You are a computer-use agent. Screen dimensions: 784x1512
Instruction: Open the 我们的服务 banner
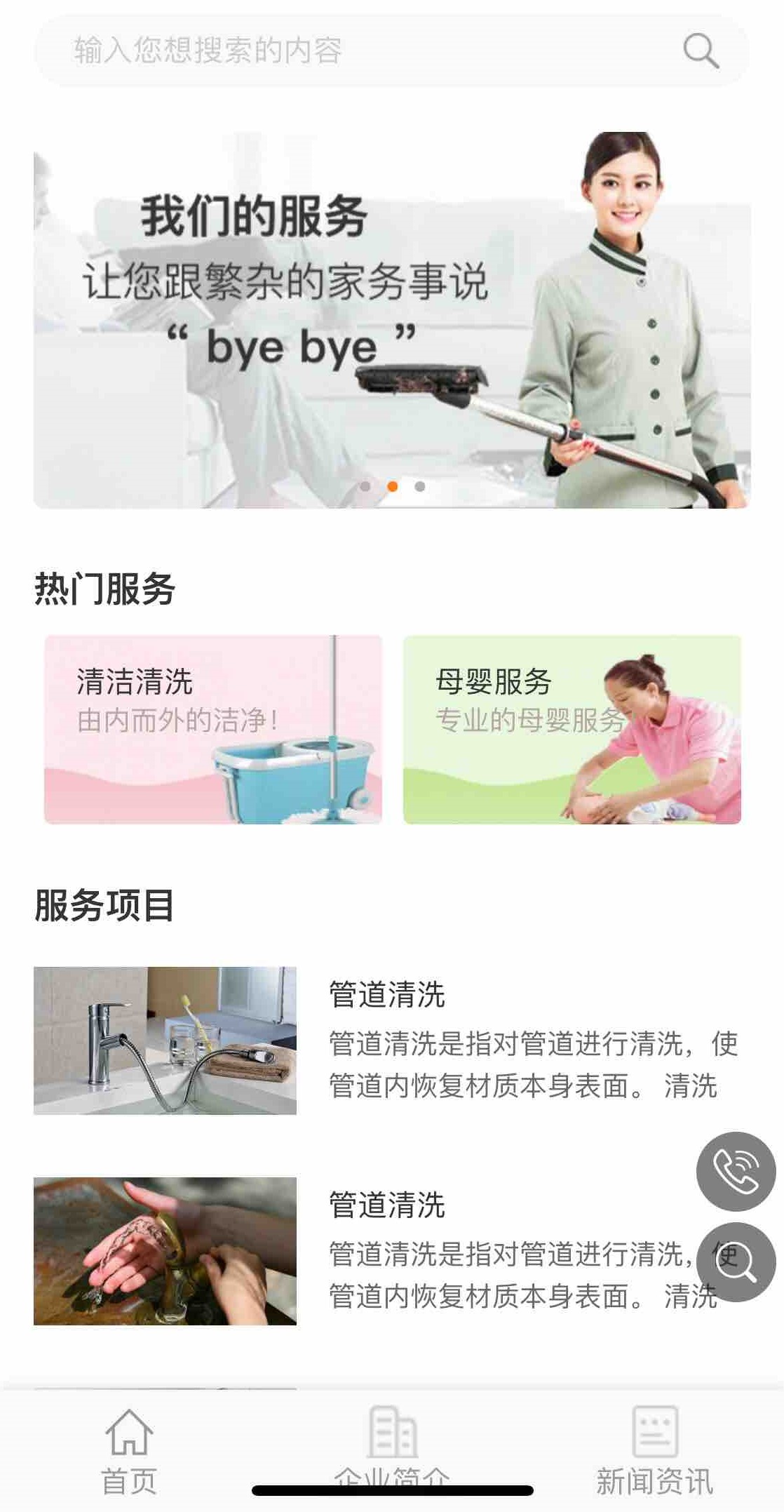pyautogui.click(x=391, y=319)
